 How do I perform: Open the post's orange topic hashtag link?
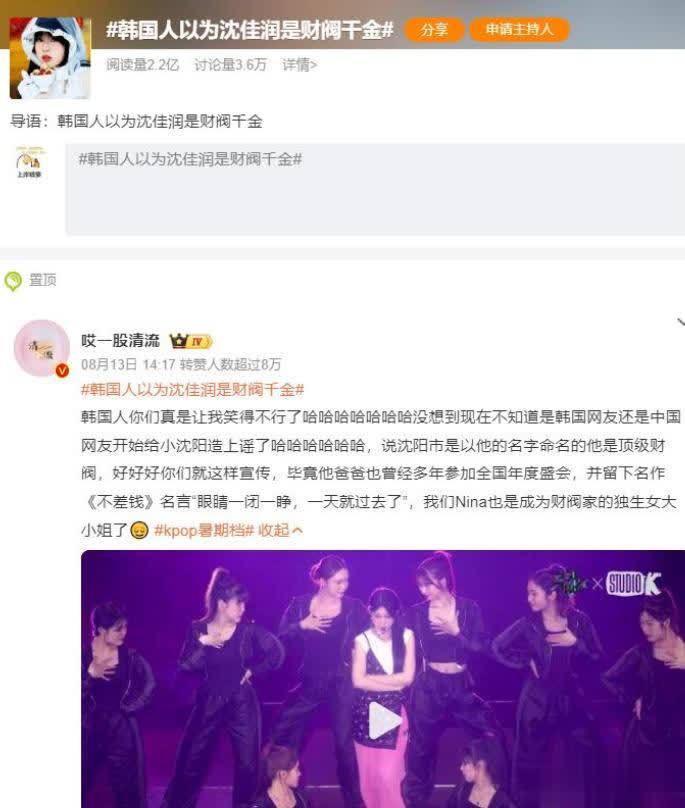click(192, 390)
